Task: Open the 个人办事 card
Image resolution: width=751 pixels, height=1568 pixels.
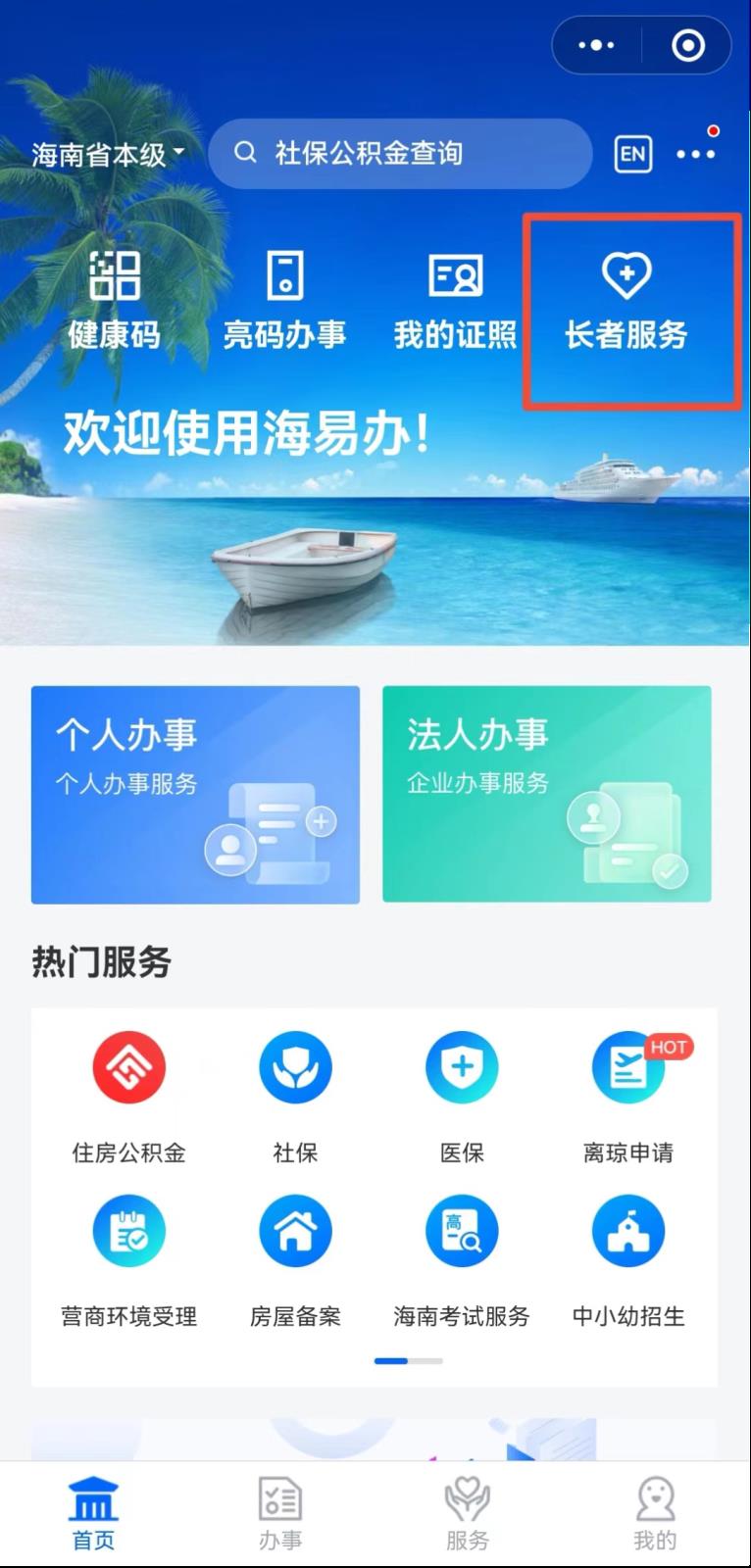Action: point(195,794)
